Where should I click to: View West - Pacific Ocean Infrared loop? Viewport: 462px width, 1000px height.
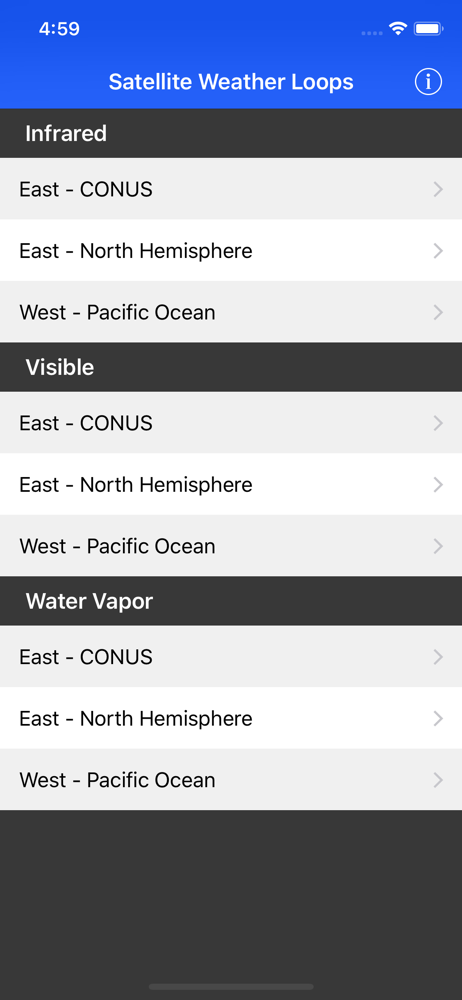(x=231, y=312)
